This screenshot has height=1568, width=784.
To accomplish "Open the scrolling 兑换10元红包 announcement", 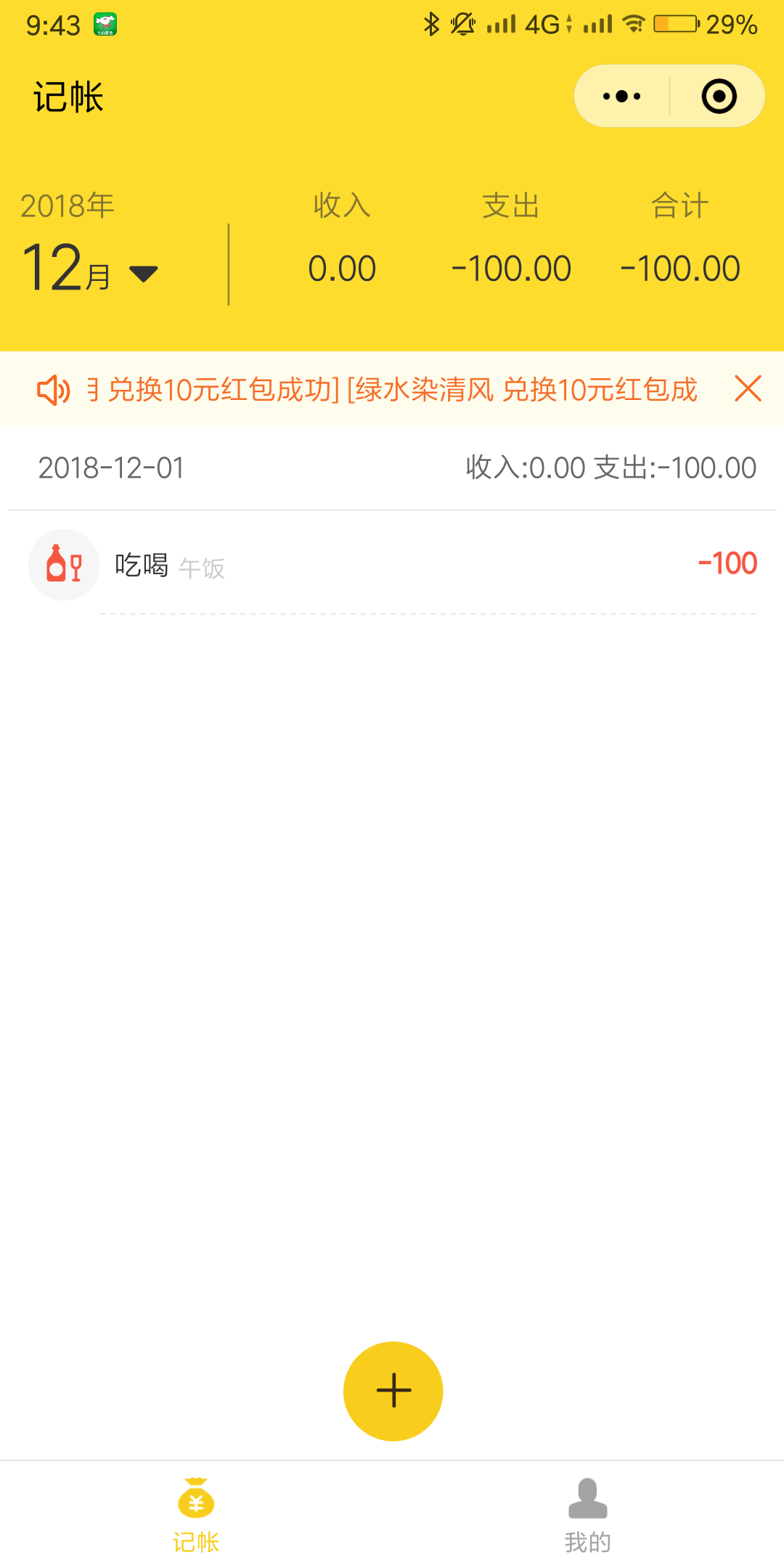I will point(392,390).
